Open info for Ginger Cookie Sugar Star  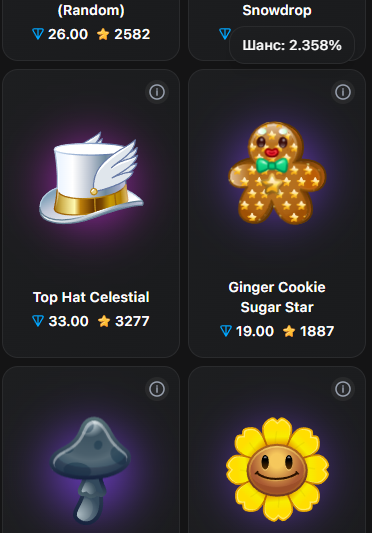point(343,92)
